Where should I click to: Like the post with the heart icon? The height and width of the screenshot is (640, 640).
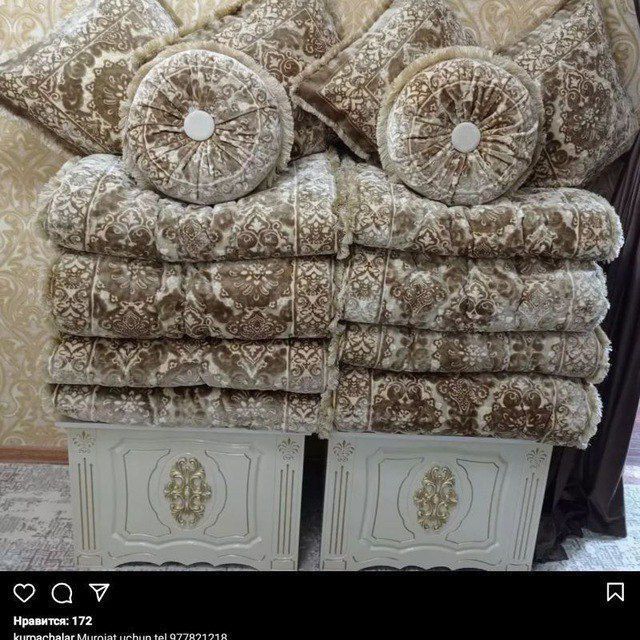[25, 593]
